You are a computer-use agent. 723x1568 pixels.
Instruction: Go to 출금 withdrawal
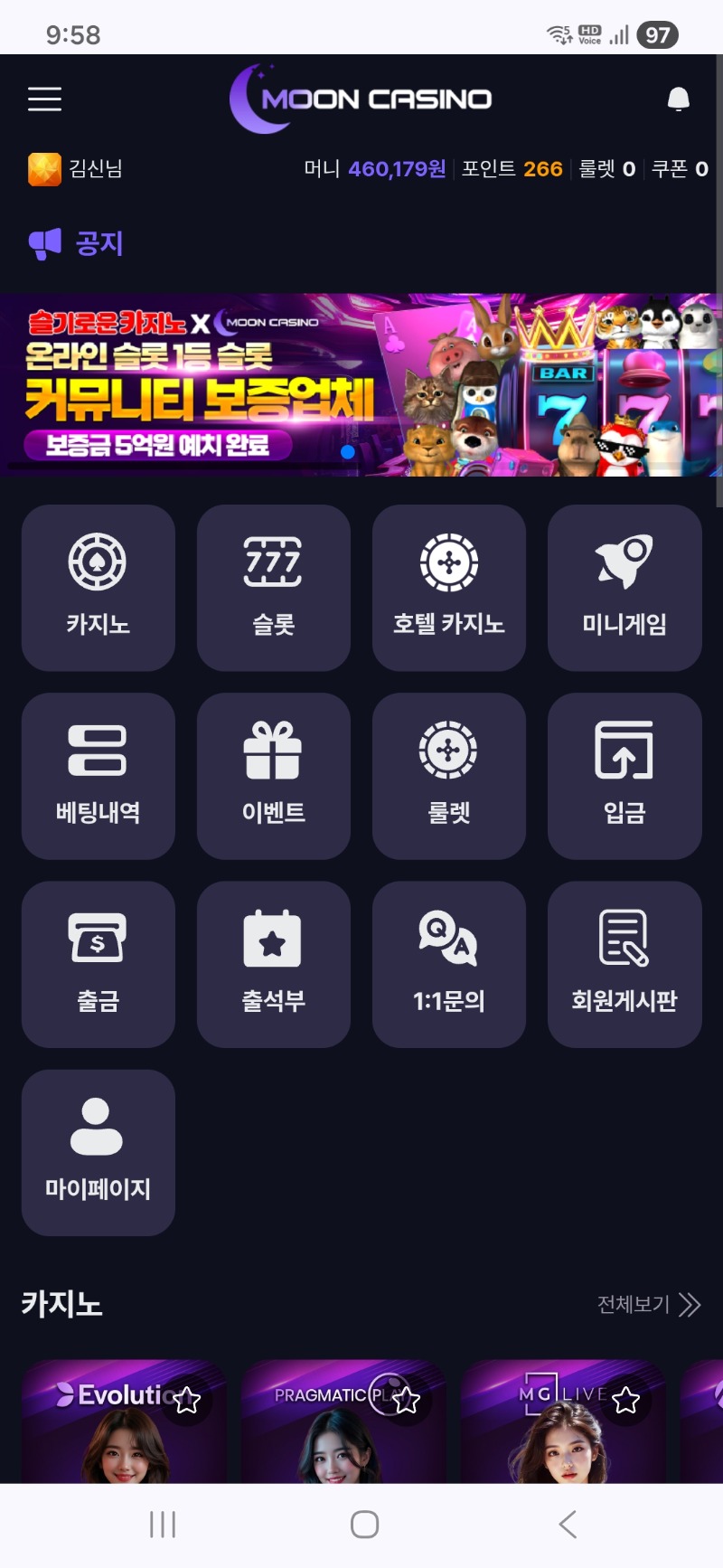click(98, 964)
